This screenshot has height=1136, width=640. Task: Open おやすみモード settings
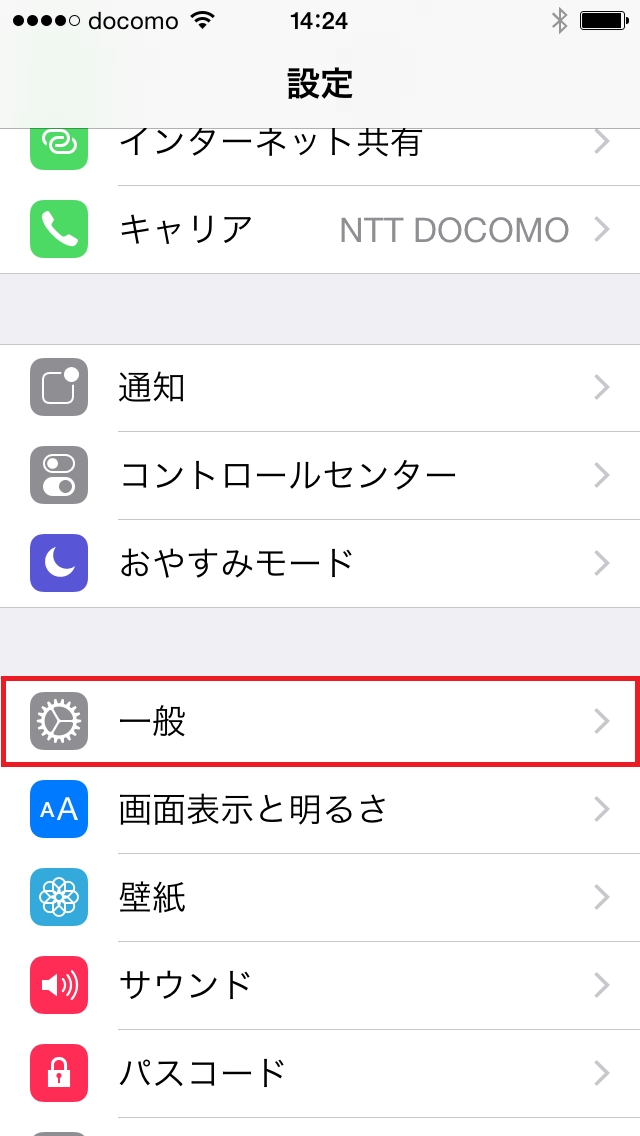320,563
